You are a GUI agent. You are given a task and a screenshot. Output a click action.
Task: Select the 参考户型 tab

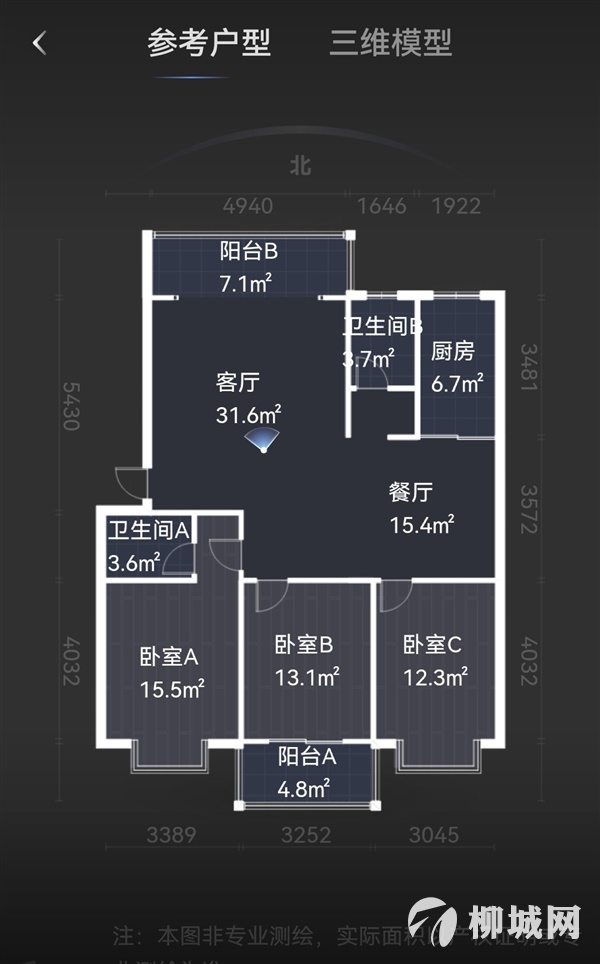point(209,43)
